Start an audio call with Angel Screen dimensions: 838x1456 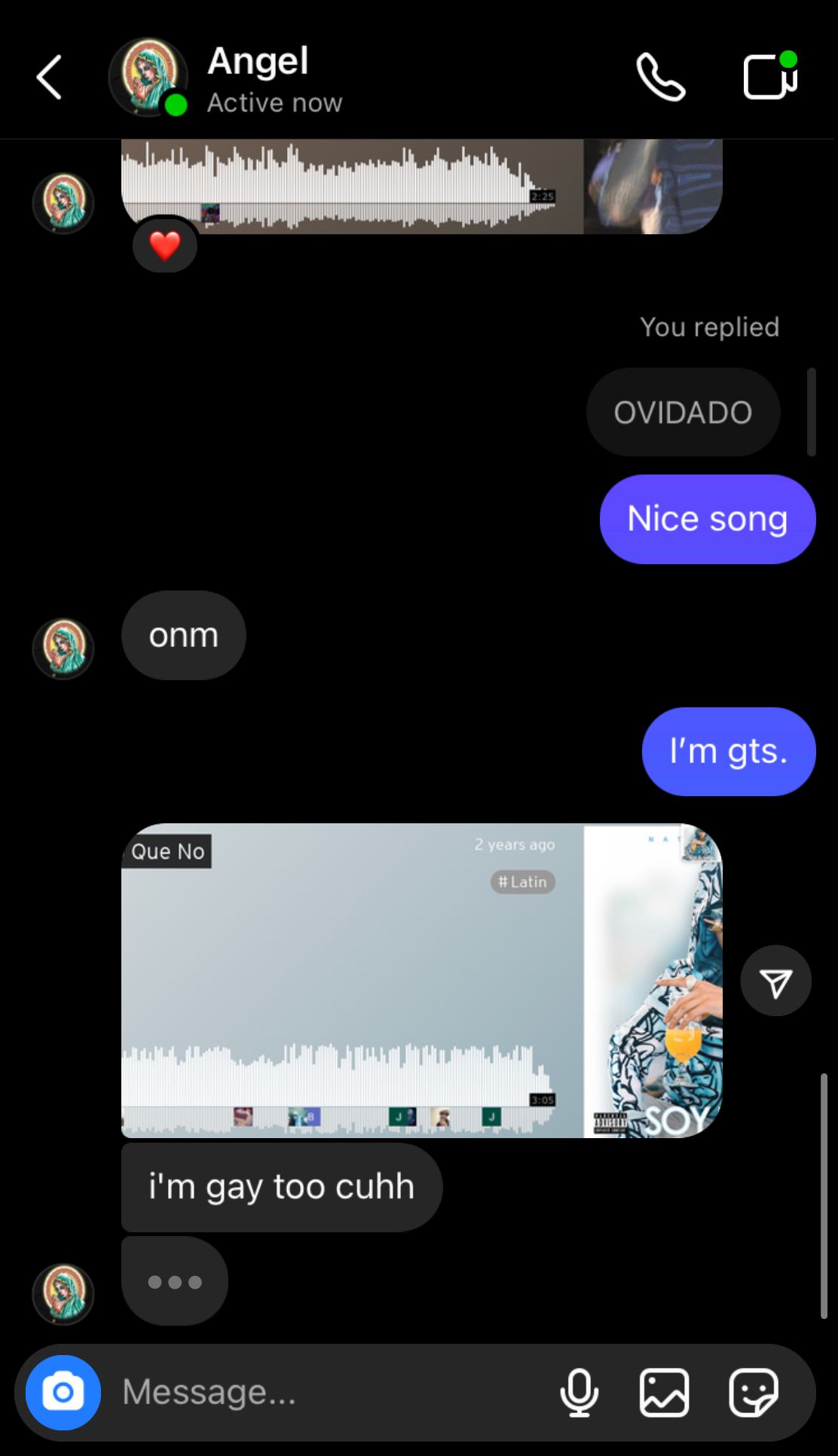(661, 77)
